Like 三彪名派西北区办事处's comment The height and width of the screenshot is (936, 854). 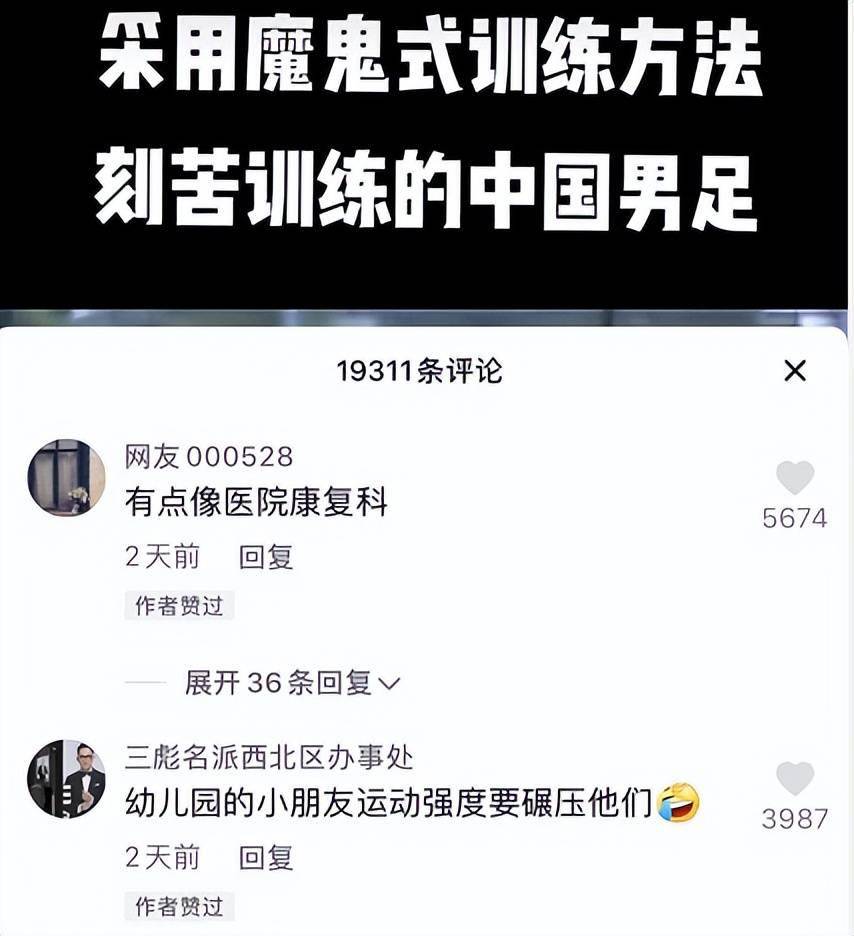click(x=795, y=778)
